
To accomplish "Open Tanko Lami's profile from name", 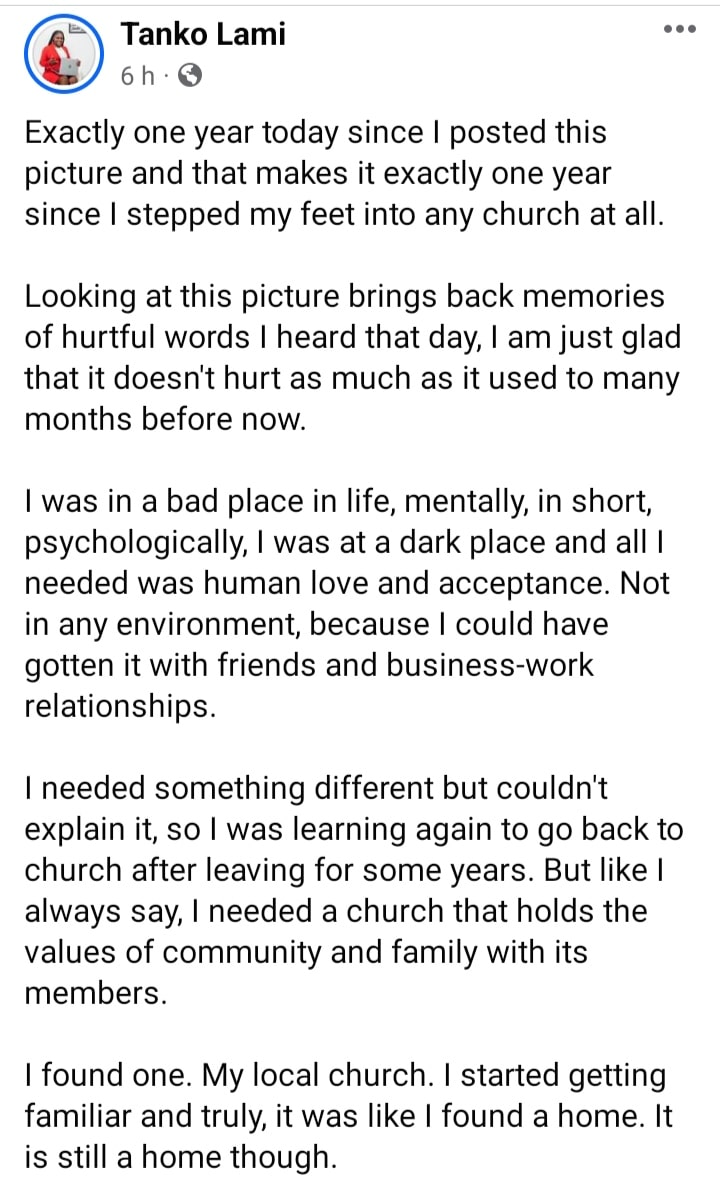I will pos(203,35).
